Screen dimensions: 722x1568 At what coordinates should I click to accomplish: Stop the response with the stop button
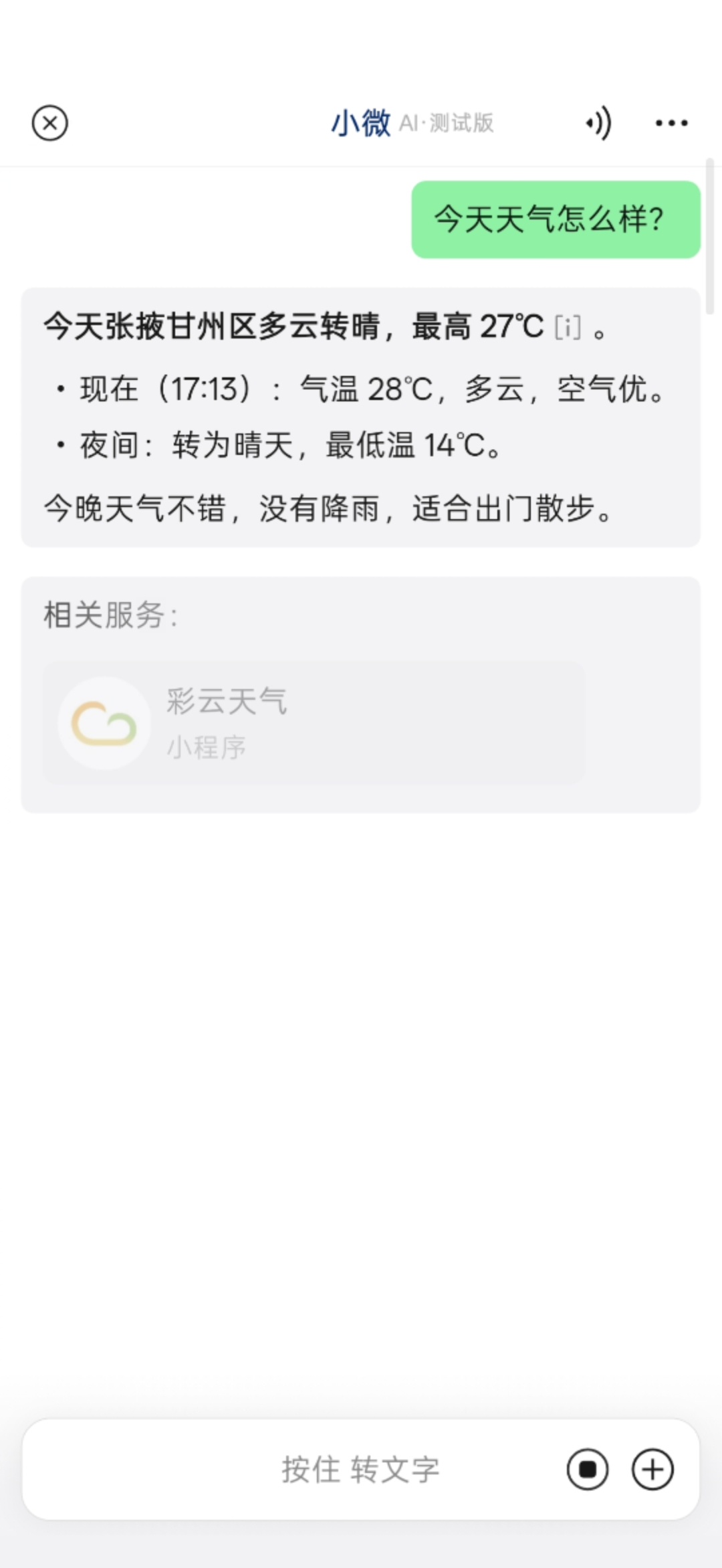pos(588,1470)
